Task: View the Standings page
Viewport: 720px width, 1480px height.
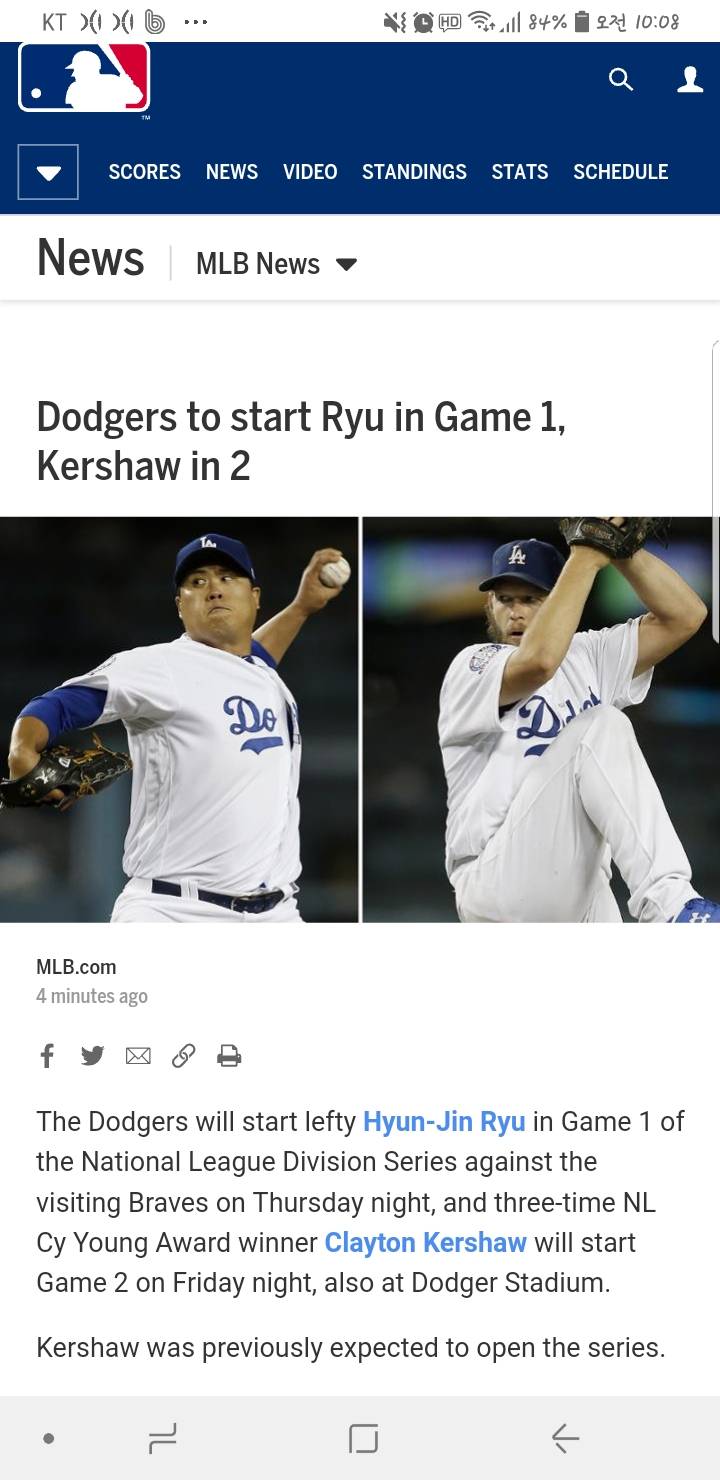Action: pyautogui.click(x=414, y=172)
